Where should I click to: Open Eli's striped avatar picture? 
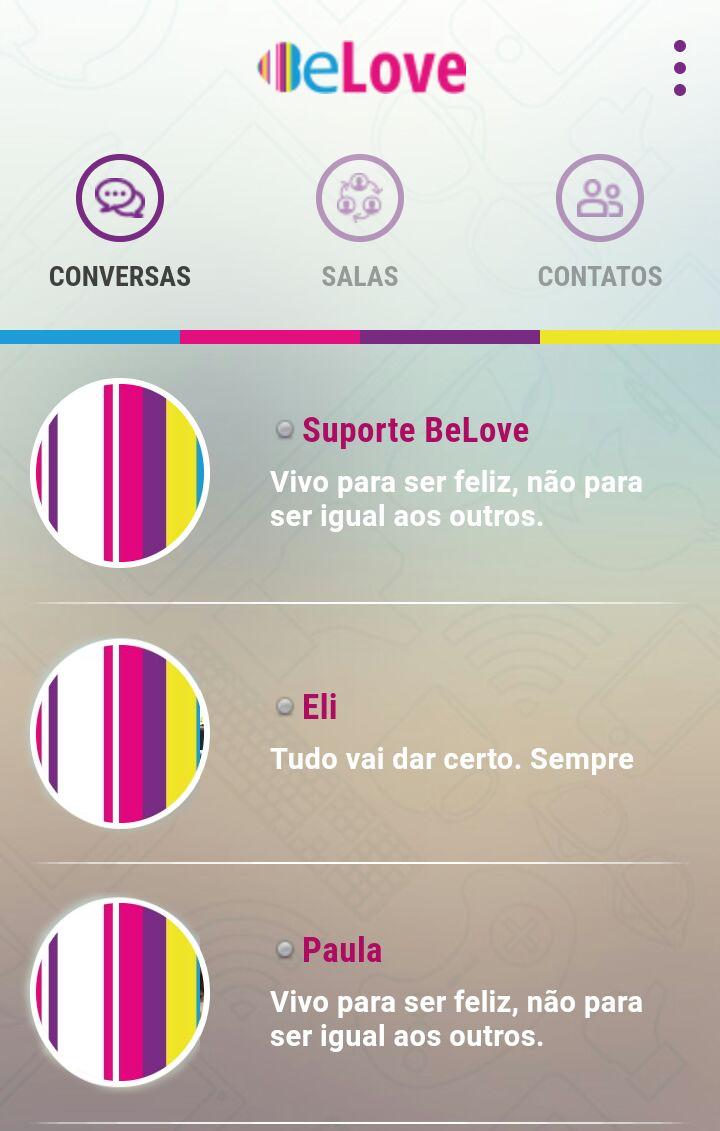120,733
